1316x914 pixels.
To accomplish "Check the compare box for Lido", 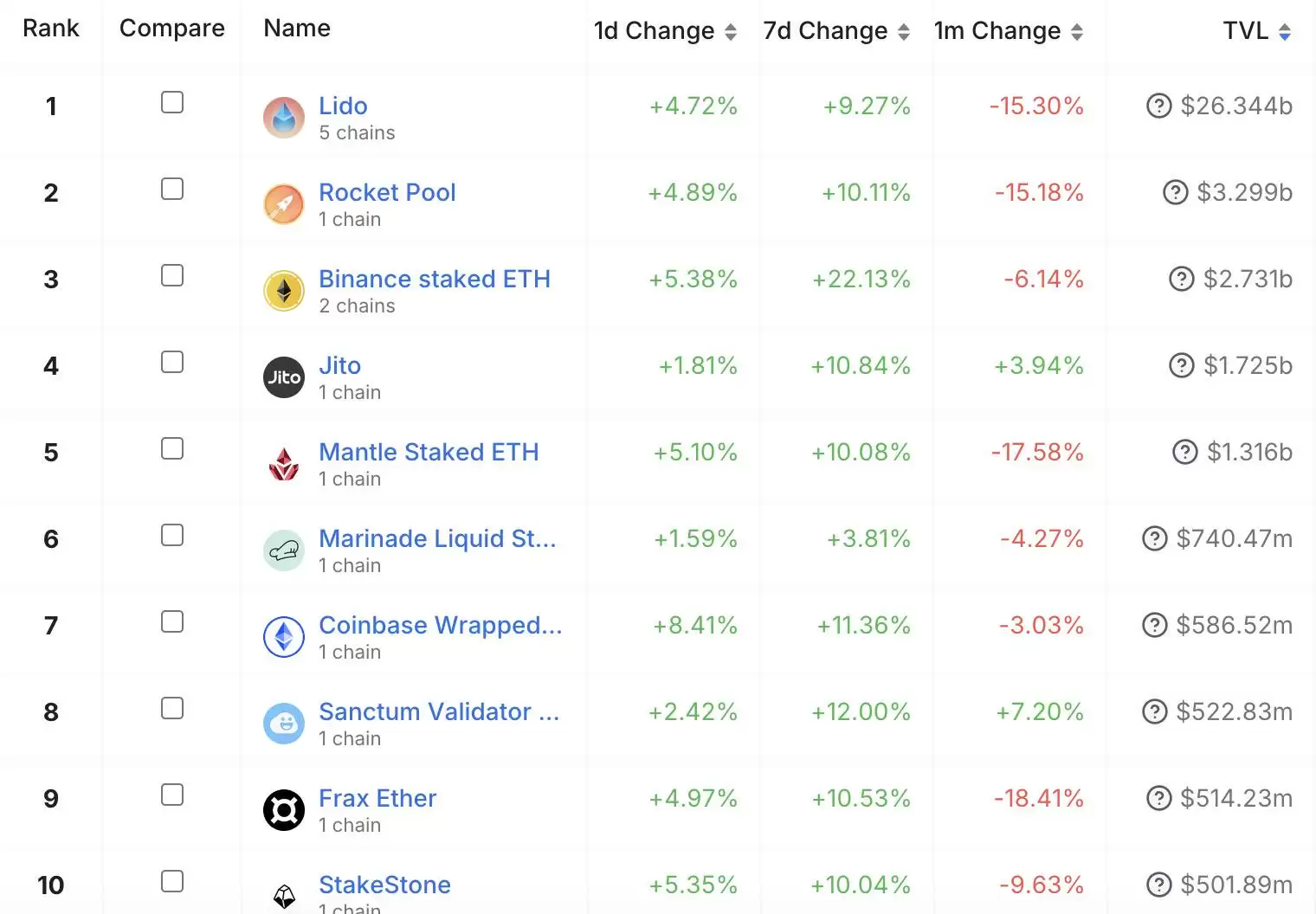I will (x=172, y=103).
